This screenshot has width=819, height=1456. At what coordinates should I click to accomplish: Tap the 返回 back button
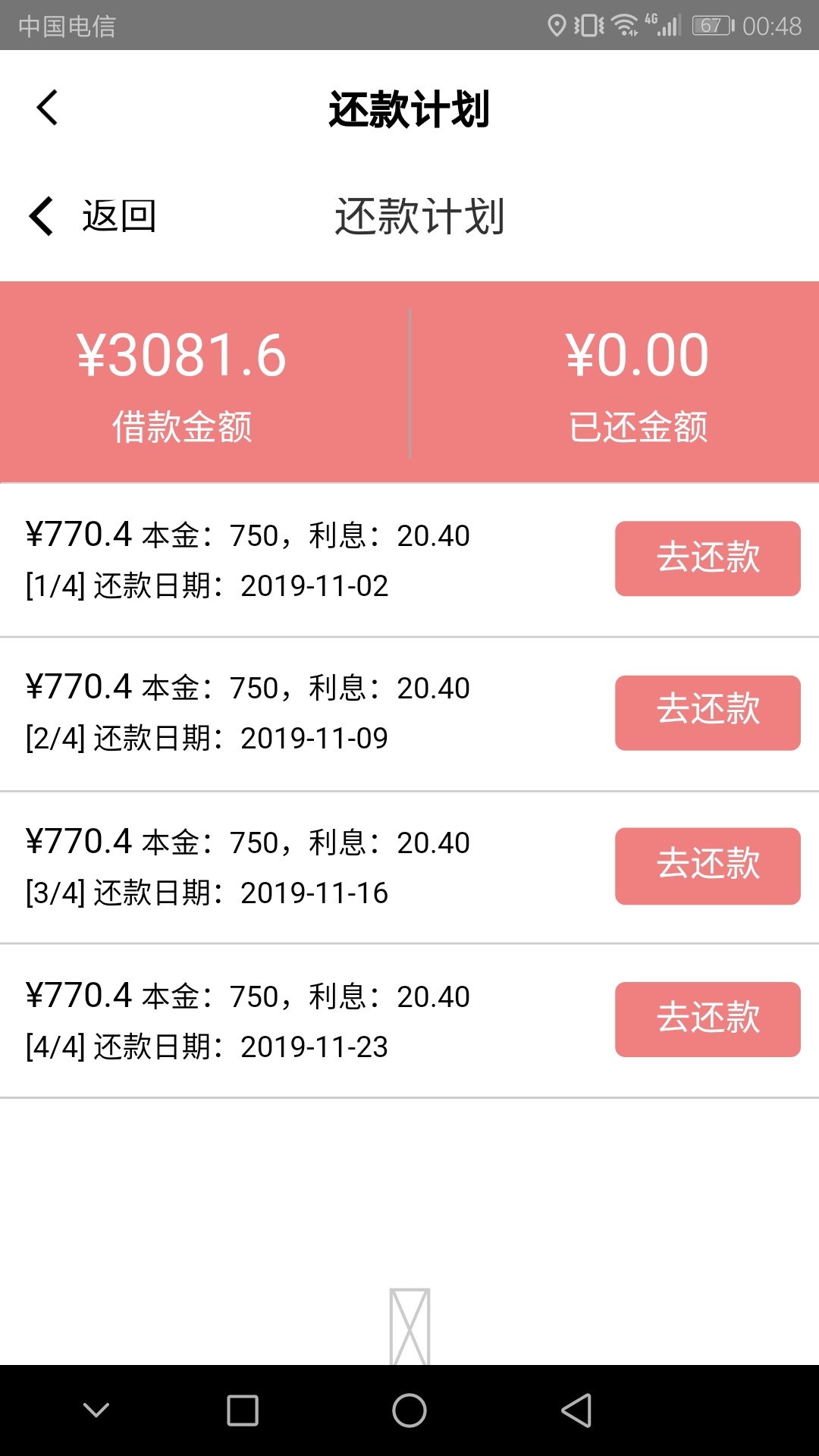click(x=93, y=216)
